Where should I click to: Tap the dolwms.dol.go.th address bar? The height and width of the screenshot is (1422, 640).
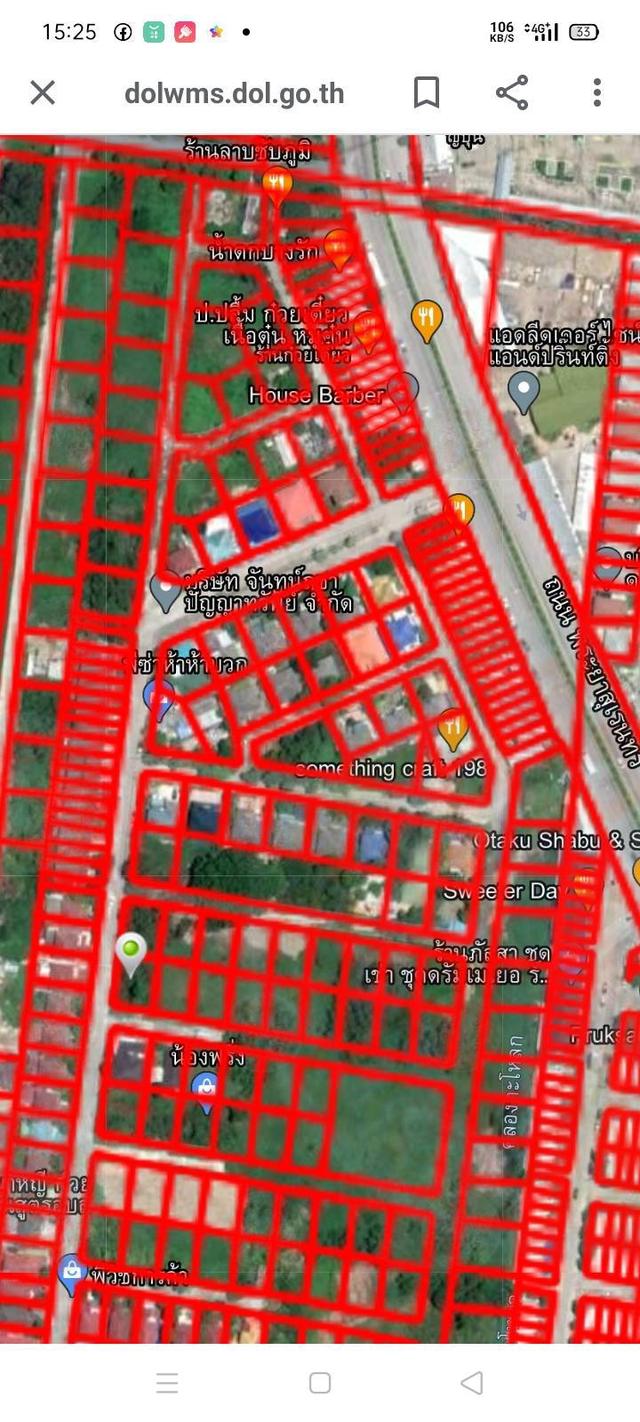pyautogui.click(x=234, y=94)
